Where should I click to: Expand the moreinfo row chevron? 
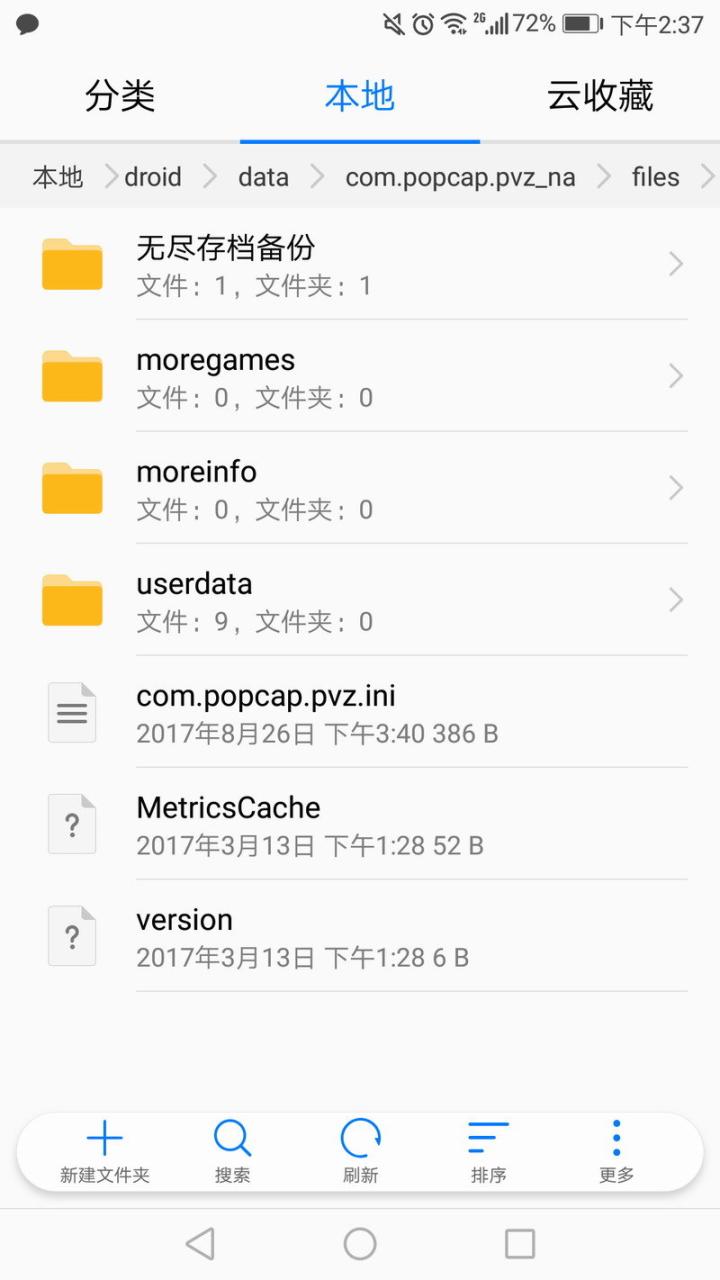click(675, 488)
